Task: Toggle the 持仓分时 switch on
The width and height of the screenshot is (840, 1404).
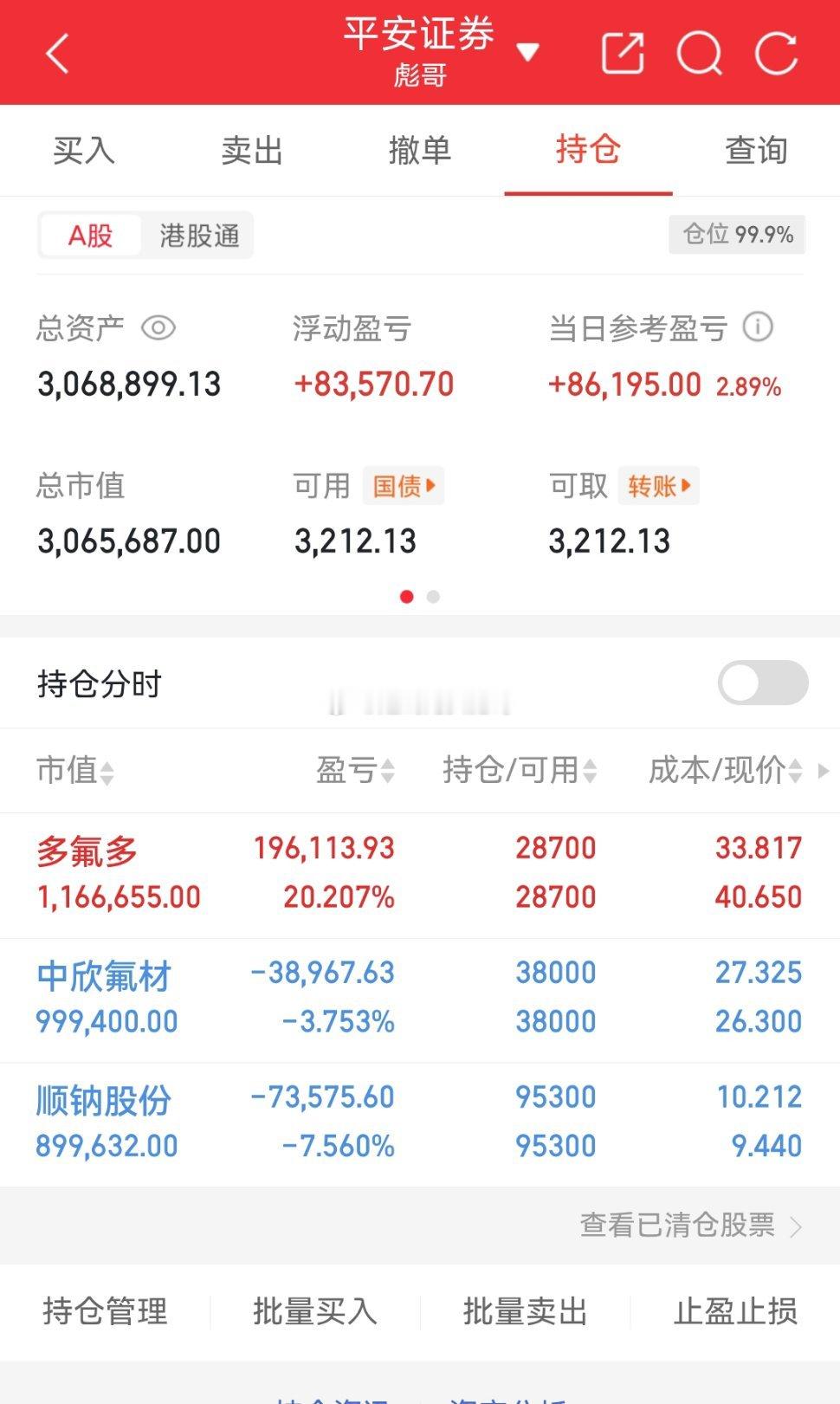Action: click(x=762, y=683)
